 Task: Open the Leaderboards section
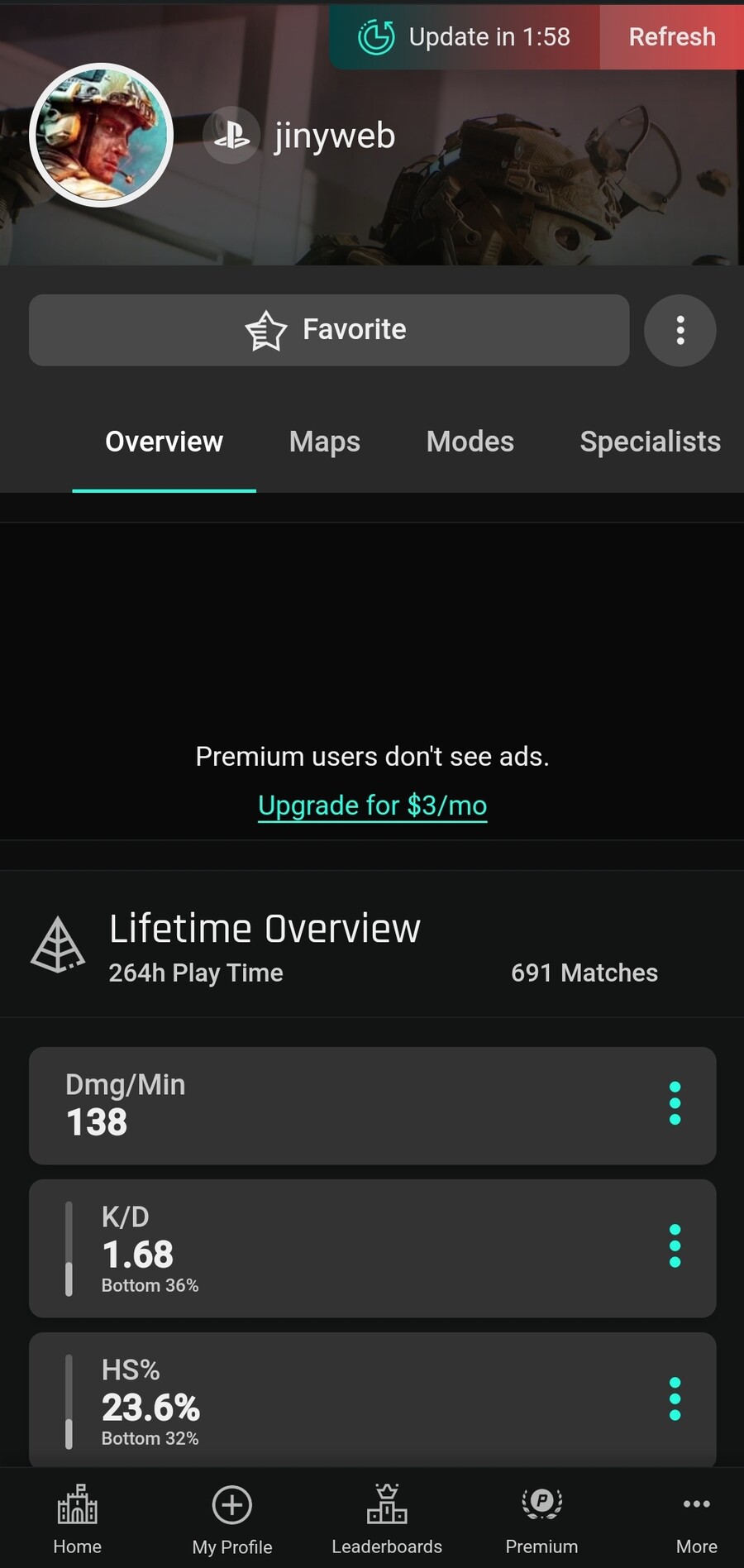click(x=387, y=1520)
